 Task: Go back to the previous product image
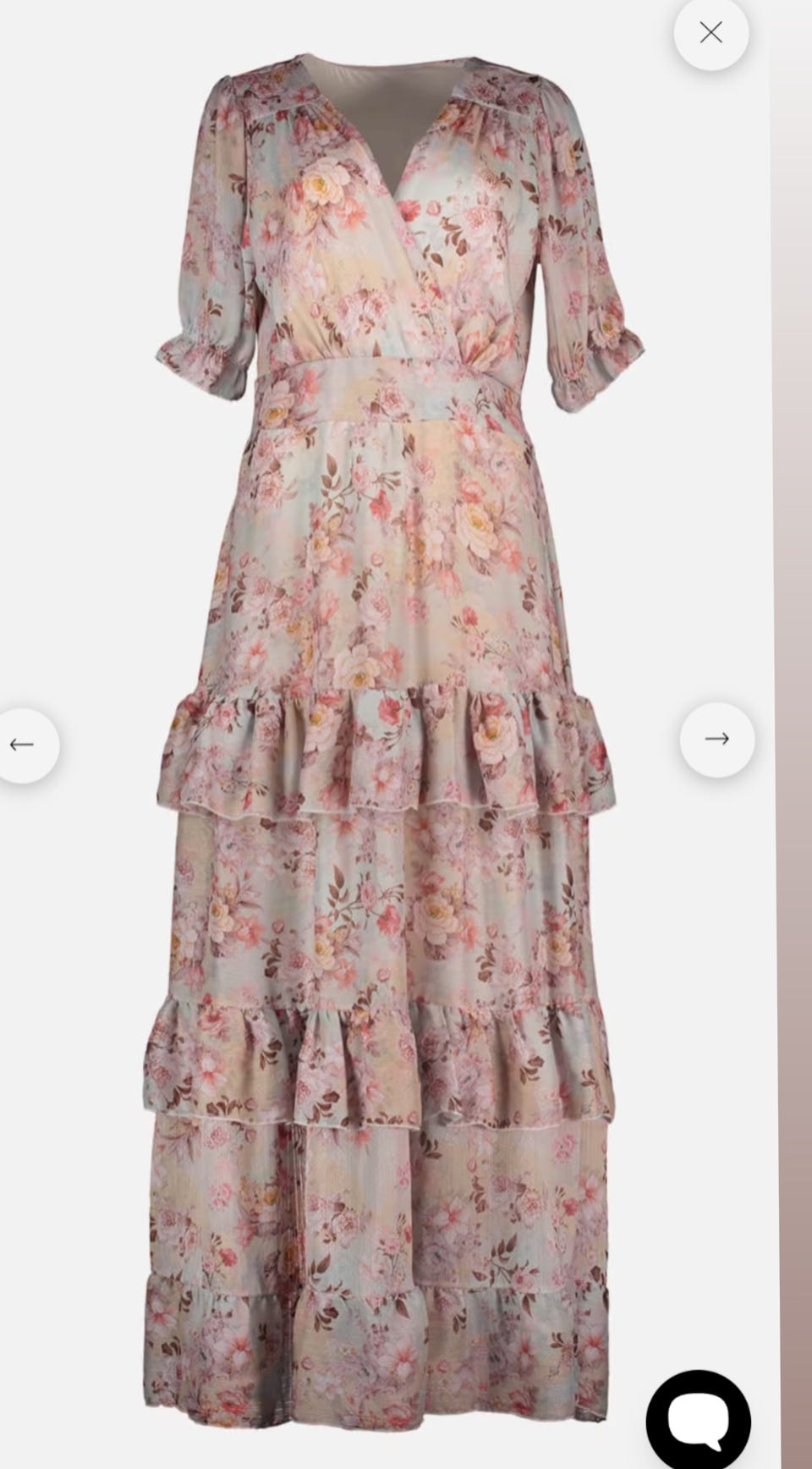click(x=24, y=745)
